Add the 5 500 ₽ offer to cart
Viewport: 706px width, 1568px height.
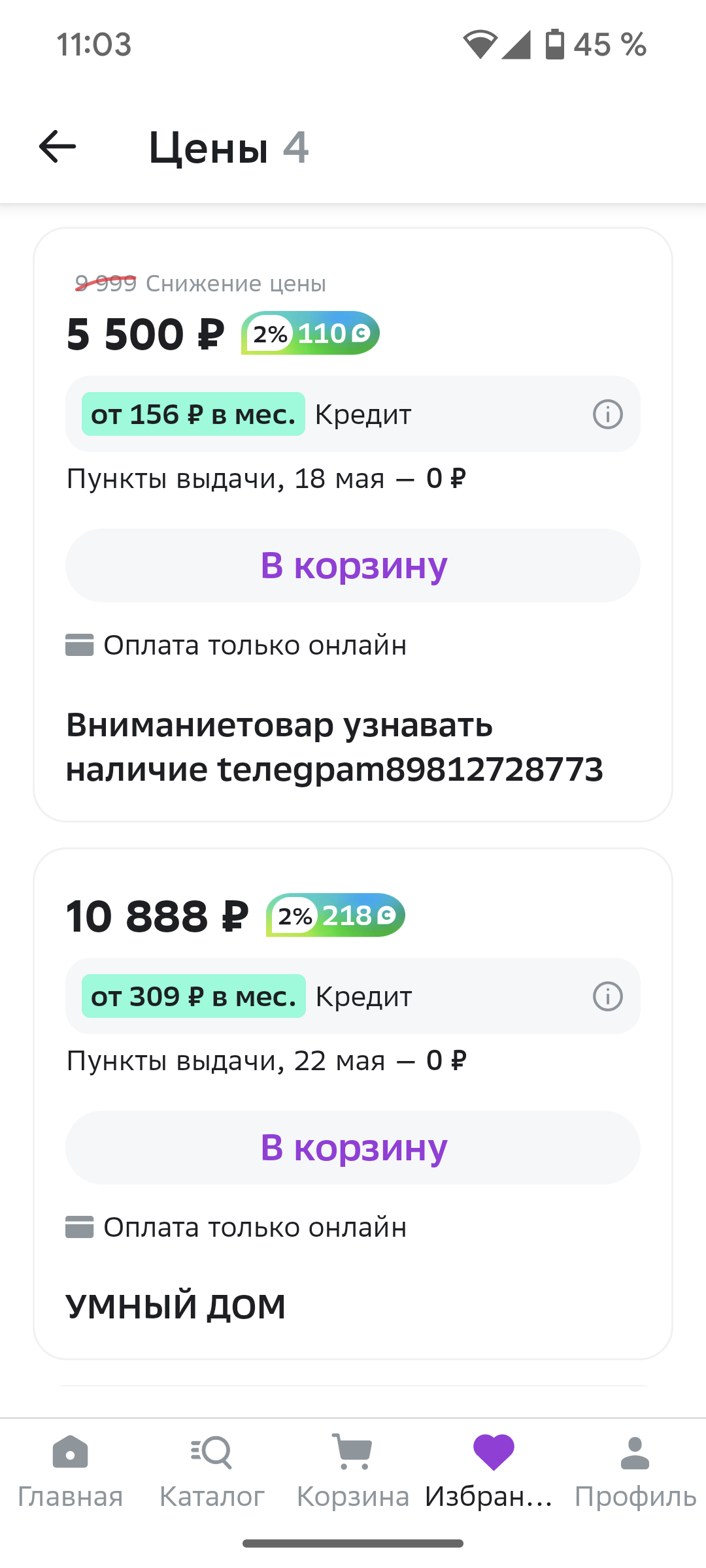click(x=353, y=565)
